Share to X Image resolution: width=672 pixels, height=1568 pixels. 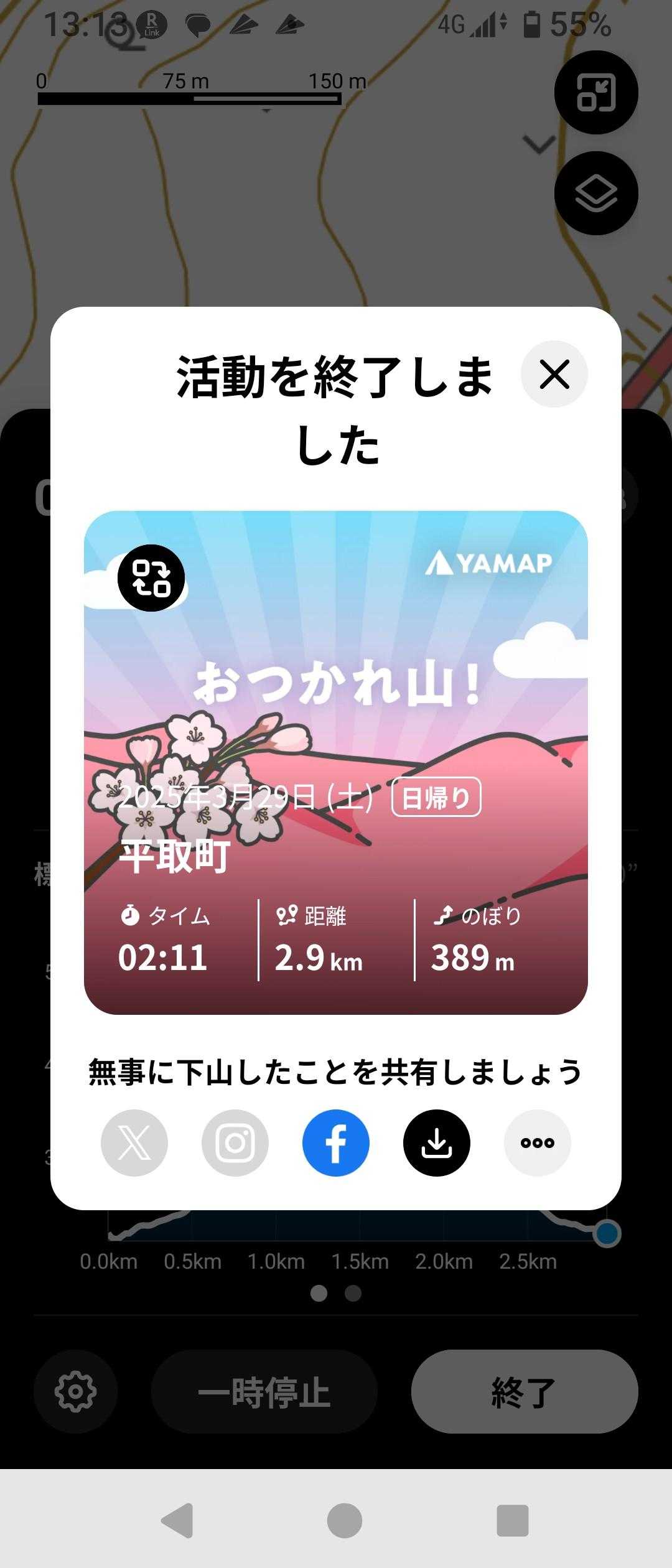click(134, 1143)
